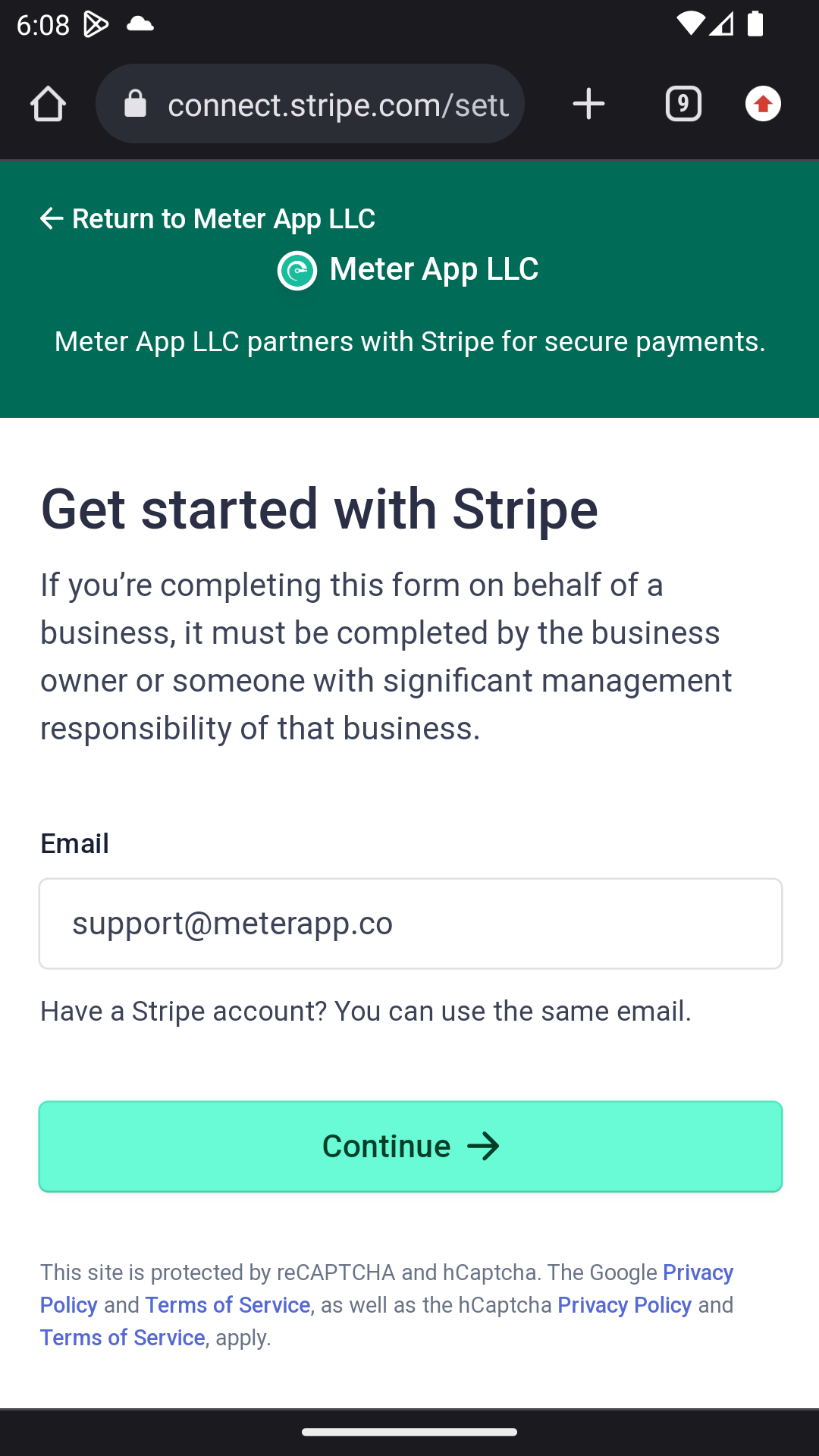Return to Meter App LLC
Viewport: 819px width, 1456px height.
pos(208,219)
